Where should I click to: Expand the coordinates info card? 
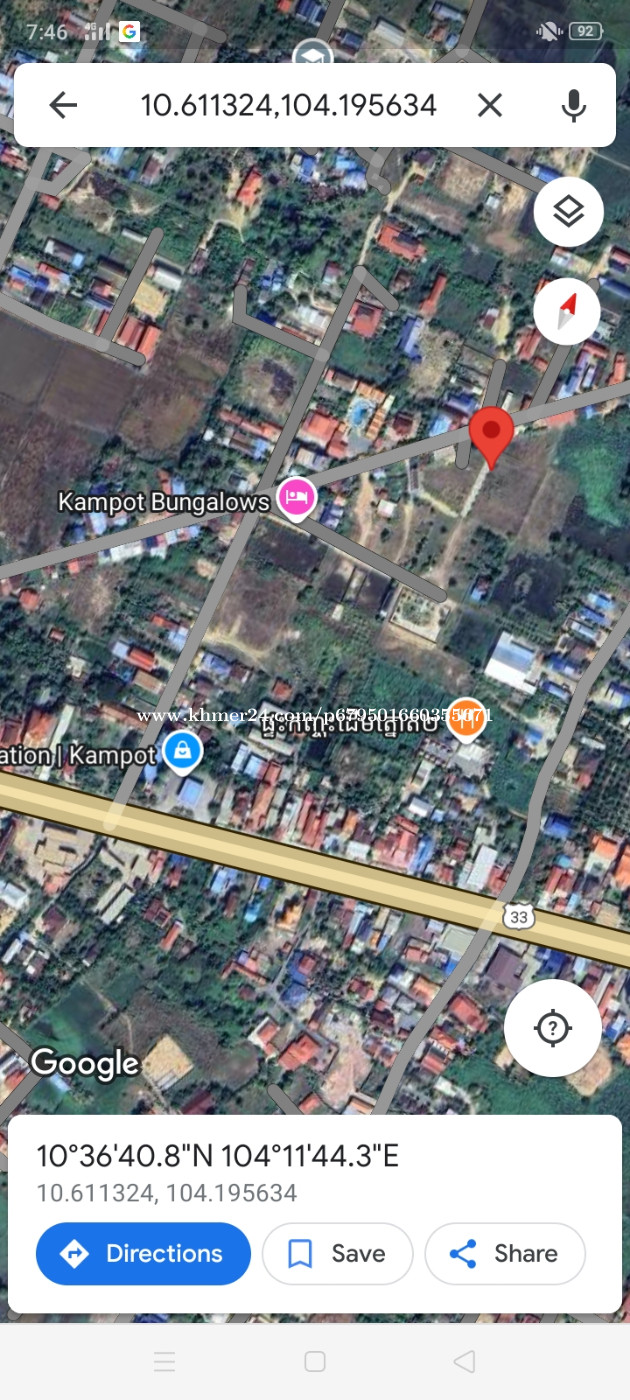click(x=315, y=1170)
